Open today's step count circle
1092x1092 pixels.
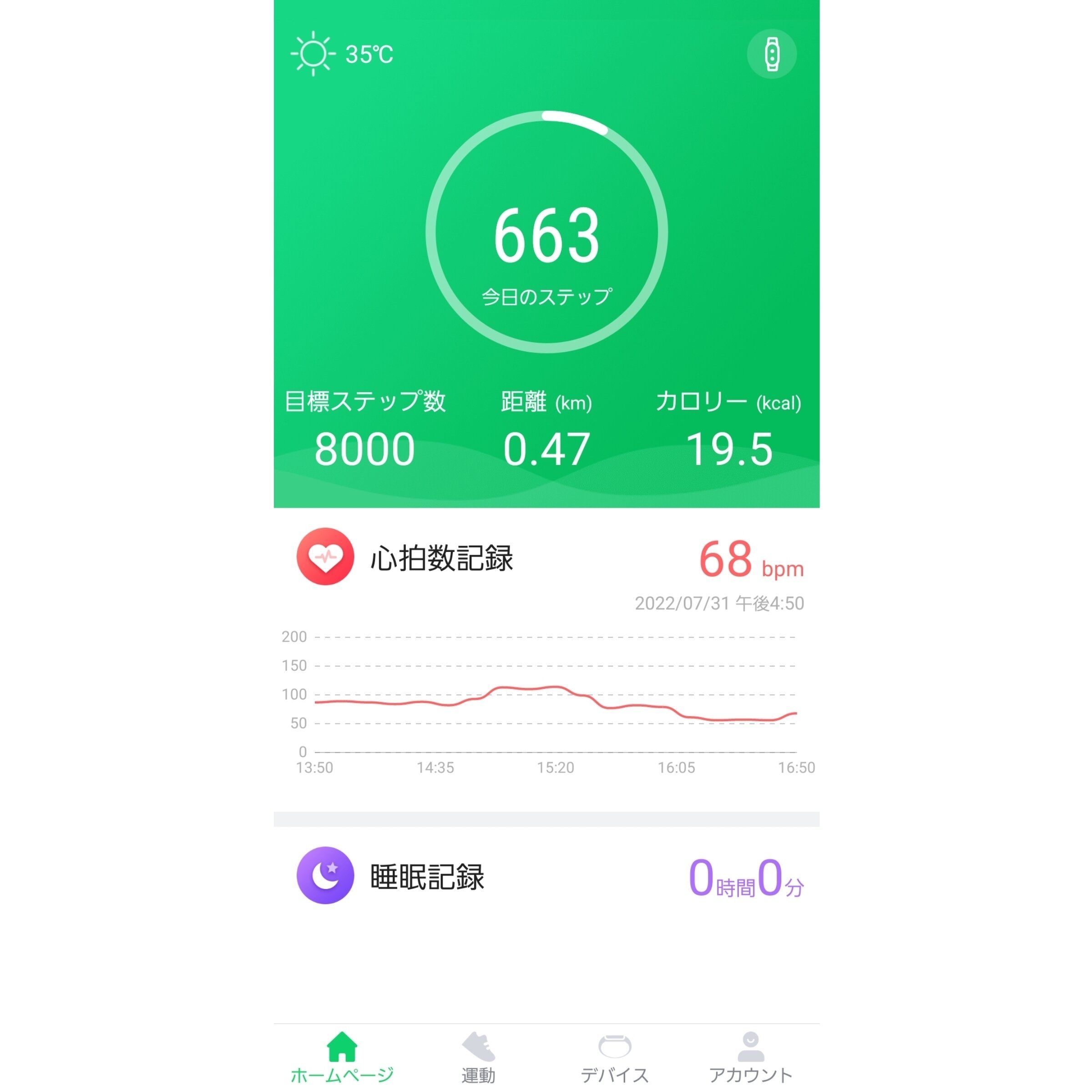546,233
